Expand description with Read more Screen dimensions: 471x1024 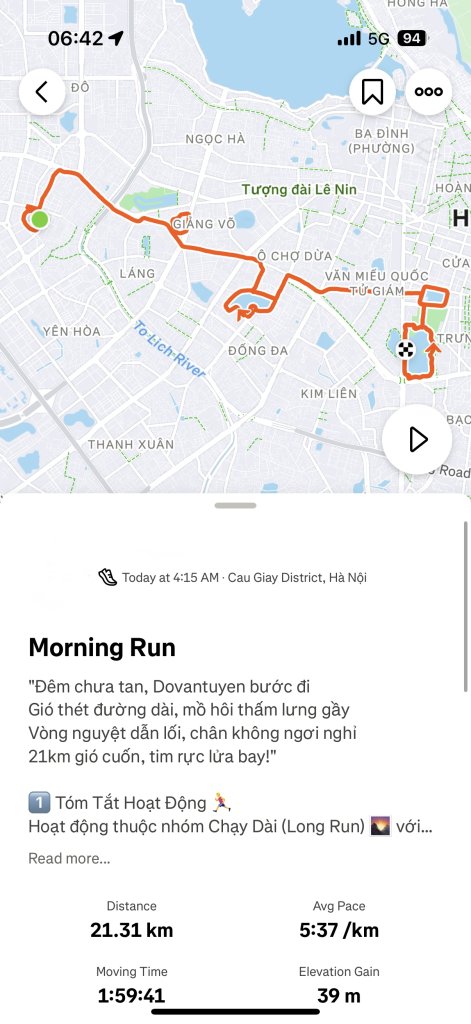pos(69,858)
